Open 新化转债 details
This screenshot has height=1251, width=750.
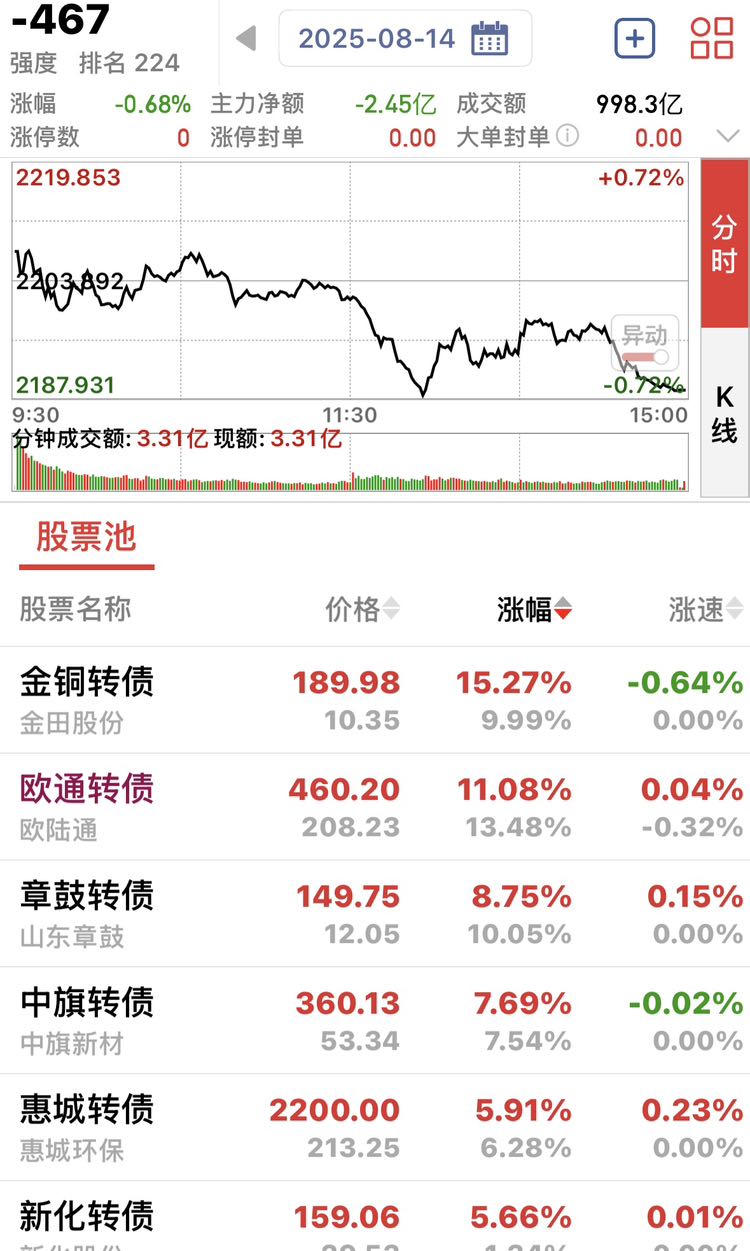point(375,1217)
